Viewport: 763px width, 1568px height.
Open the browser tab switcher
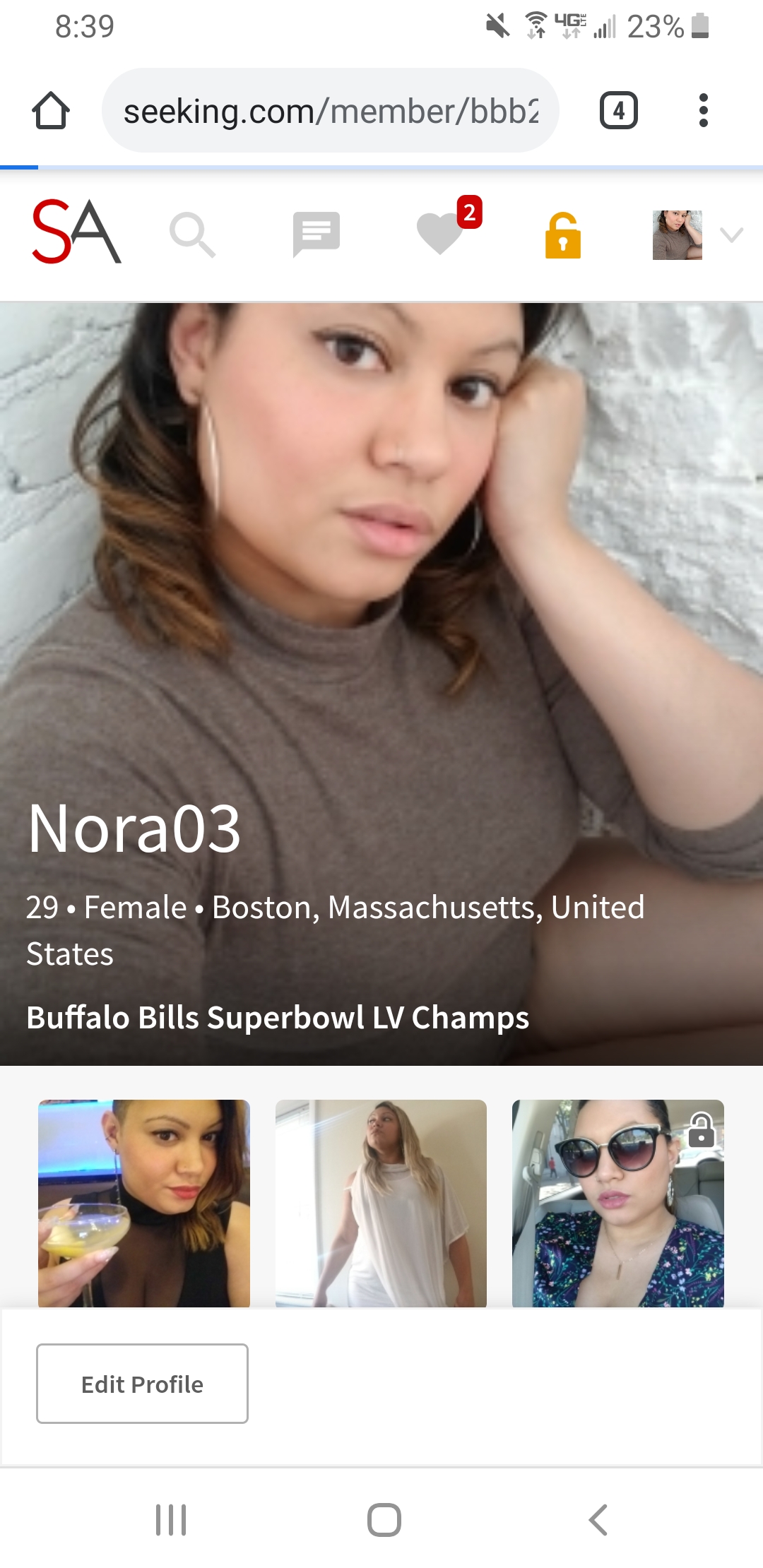click(618, 111)
